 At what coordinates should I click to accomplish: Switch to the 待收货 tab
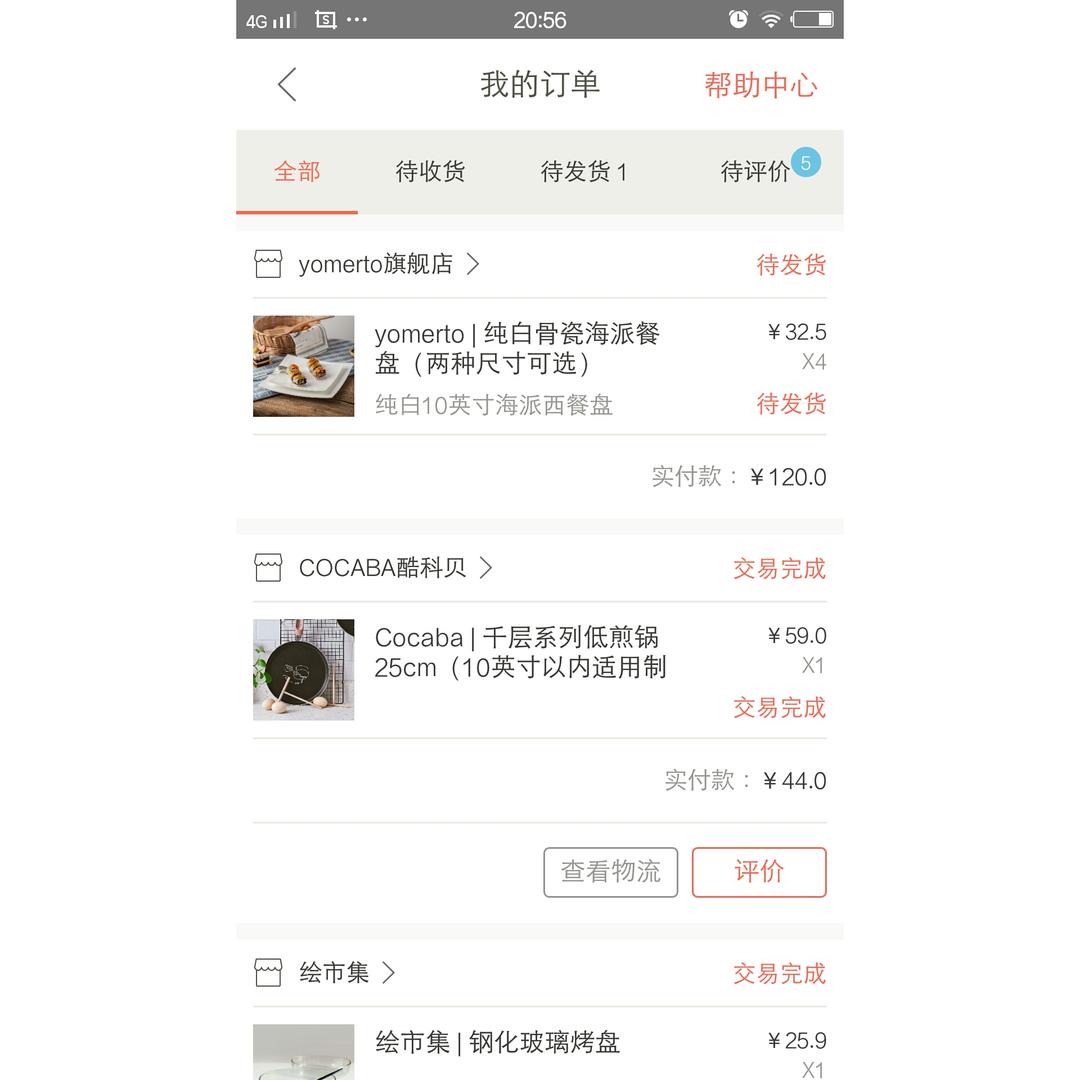click(x=430, y=172)
